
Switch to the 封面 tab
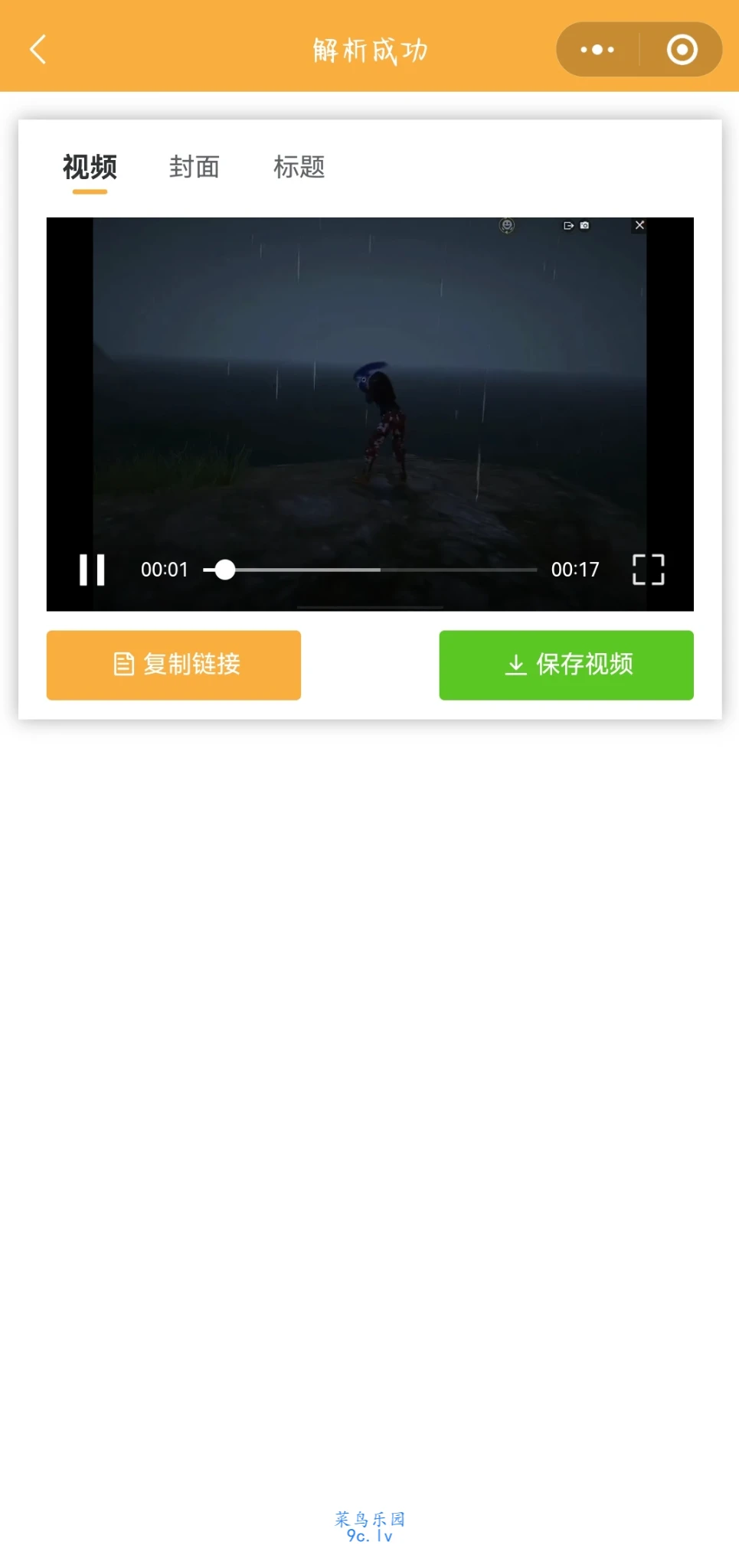tap(195, 167)
